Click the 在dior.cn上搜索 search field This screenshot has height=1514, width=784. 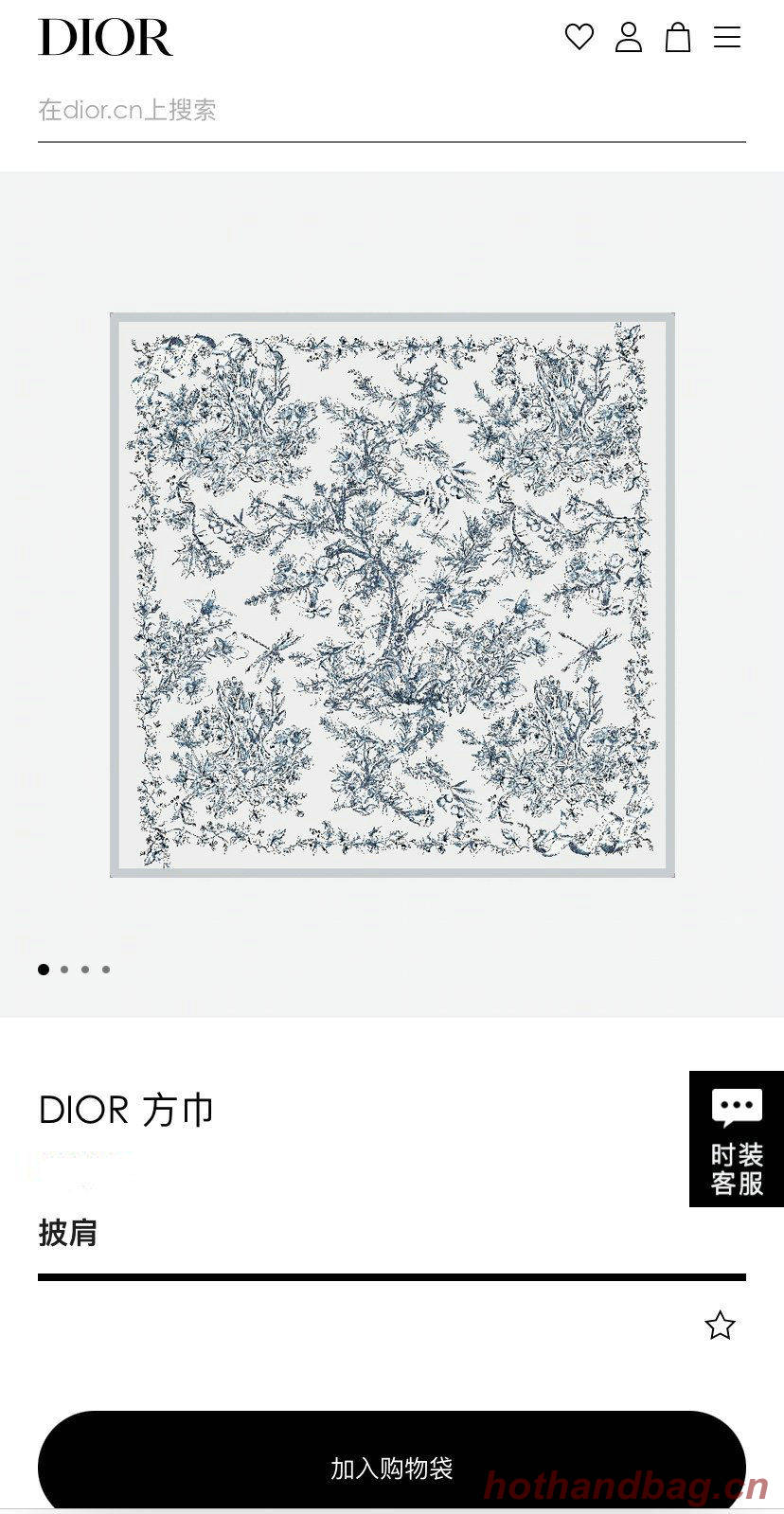127,111
